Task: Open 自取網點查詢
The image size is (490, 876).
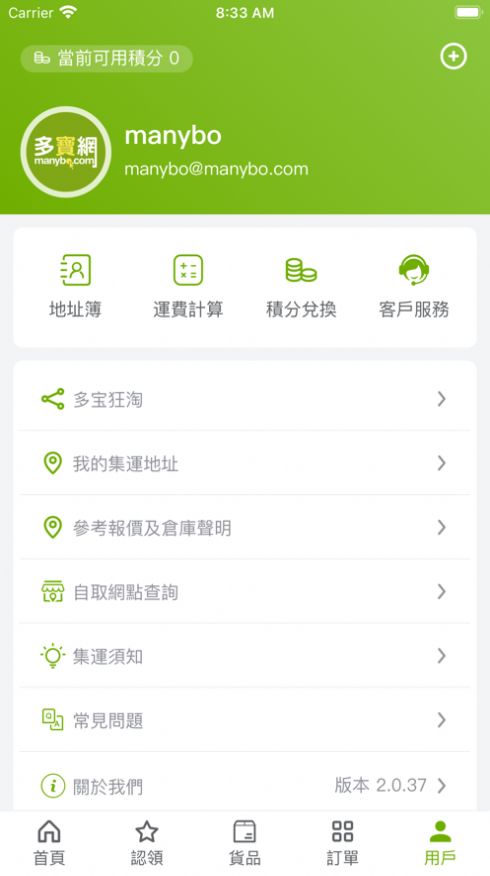Action: coord(245,592)
